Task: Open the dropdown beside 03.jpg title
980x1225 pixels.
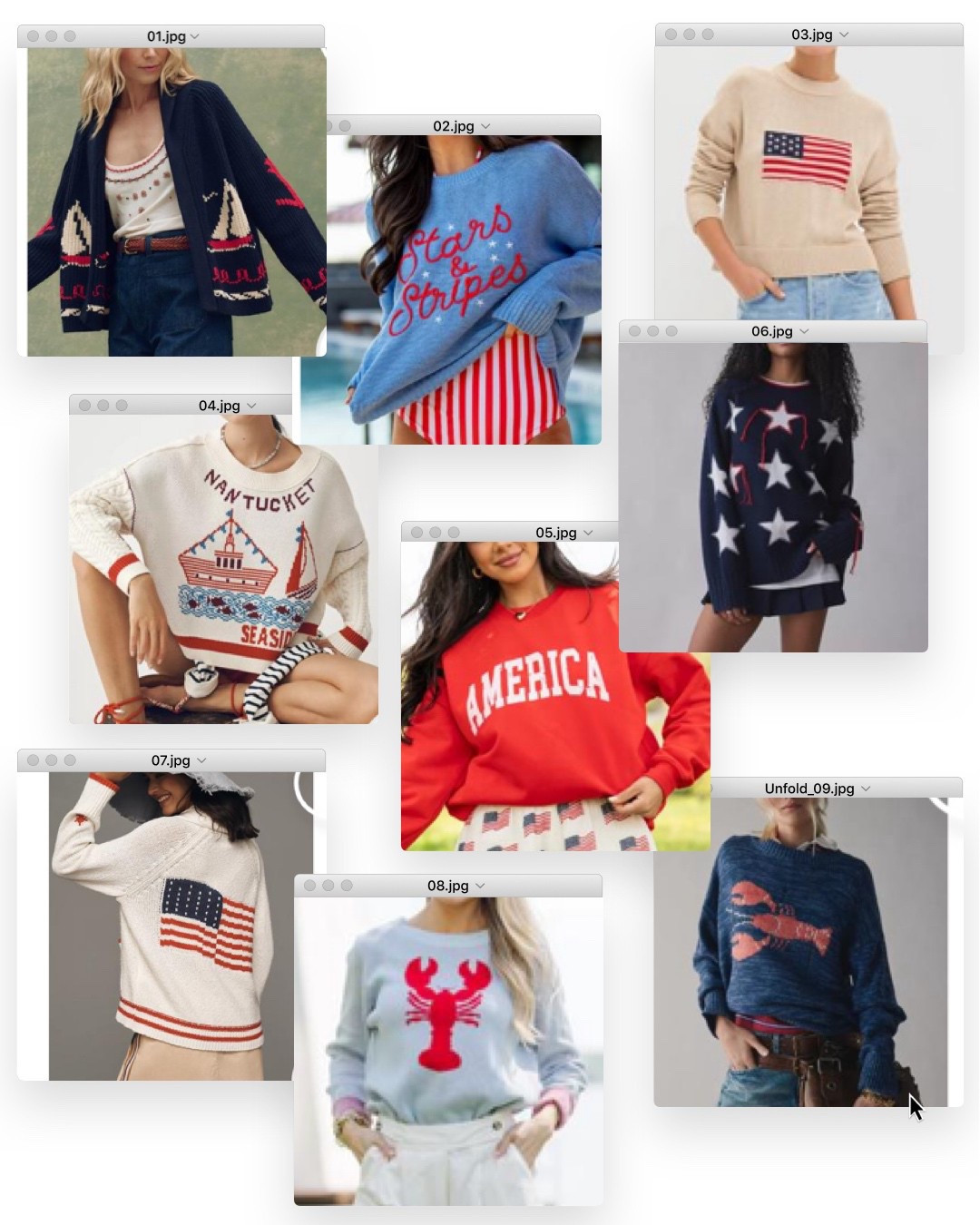Action: pyautogui.click(x=844, y=34)
